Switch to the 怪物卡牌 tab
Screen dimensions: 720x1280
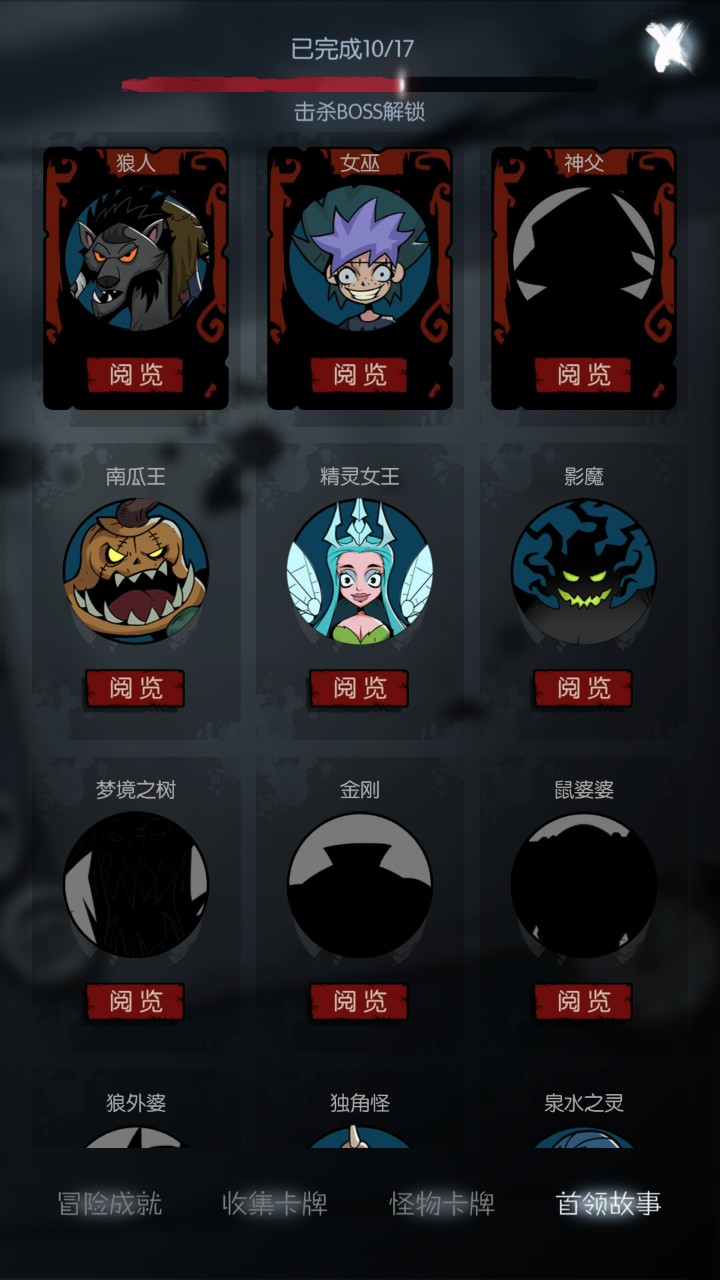[x=442, y=1203]
